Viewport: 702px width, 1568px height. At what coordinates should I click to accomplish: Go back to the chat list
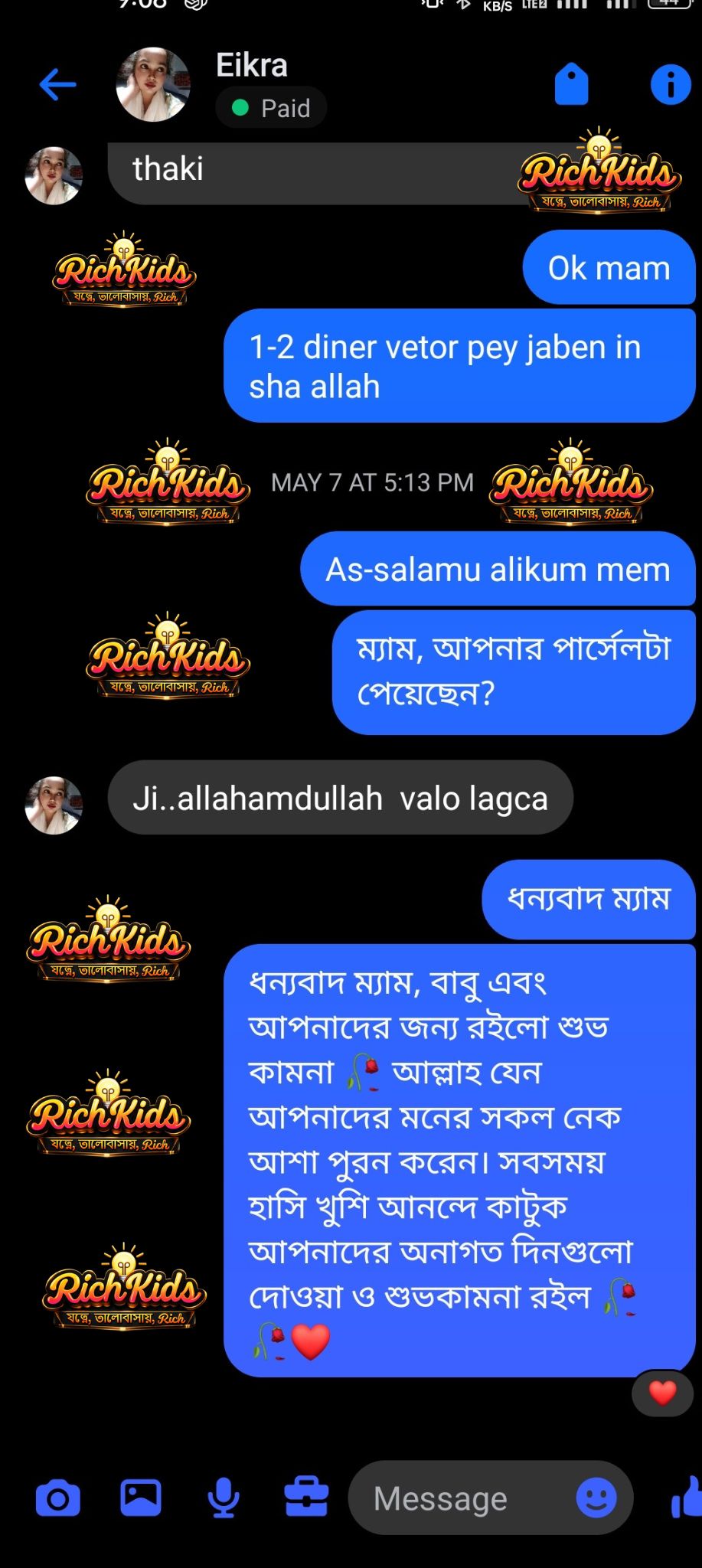click(57, 84)
